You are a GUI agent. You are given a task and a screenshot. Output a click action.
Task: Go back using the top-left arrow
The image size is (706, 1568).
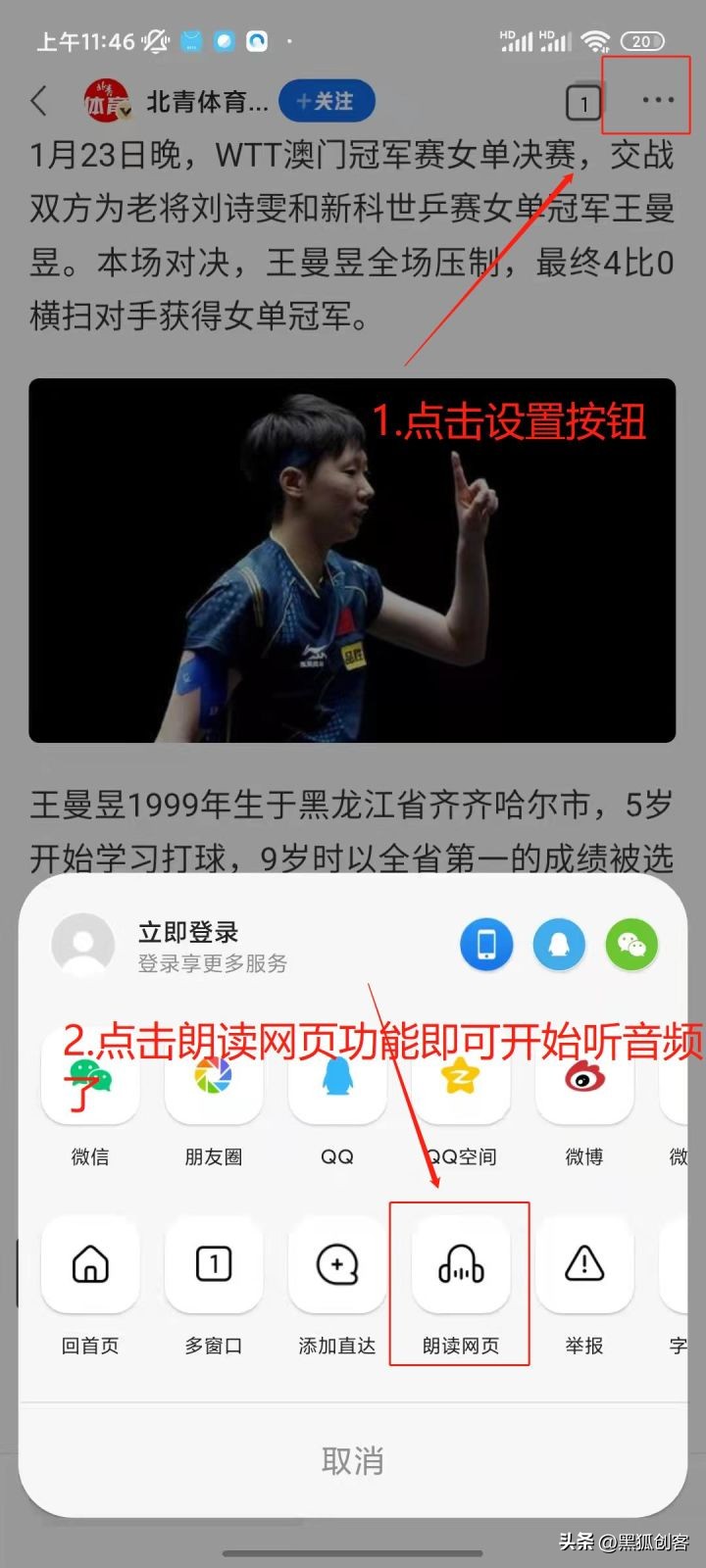pos(39,101)
